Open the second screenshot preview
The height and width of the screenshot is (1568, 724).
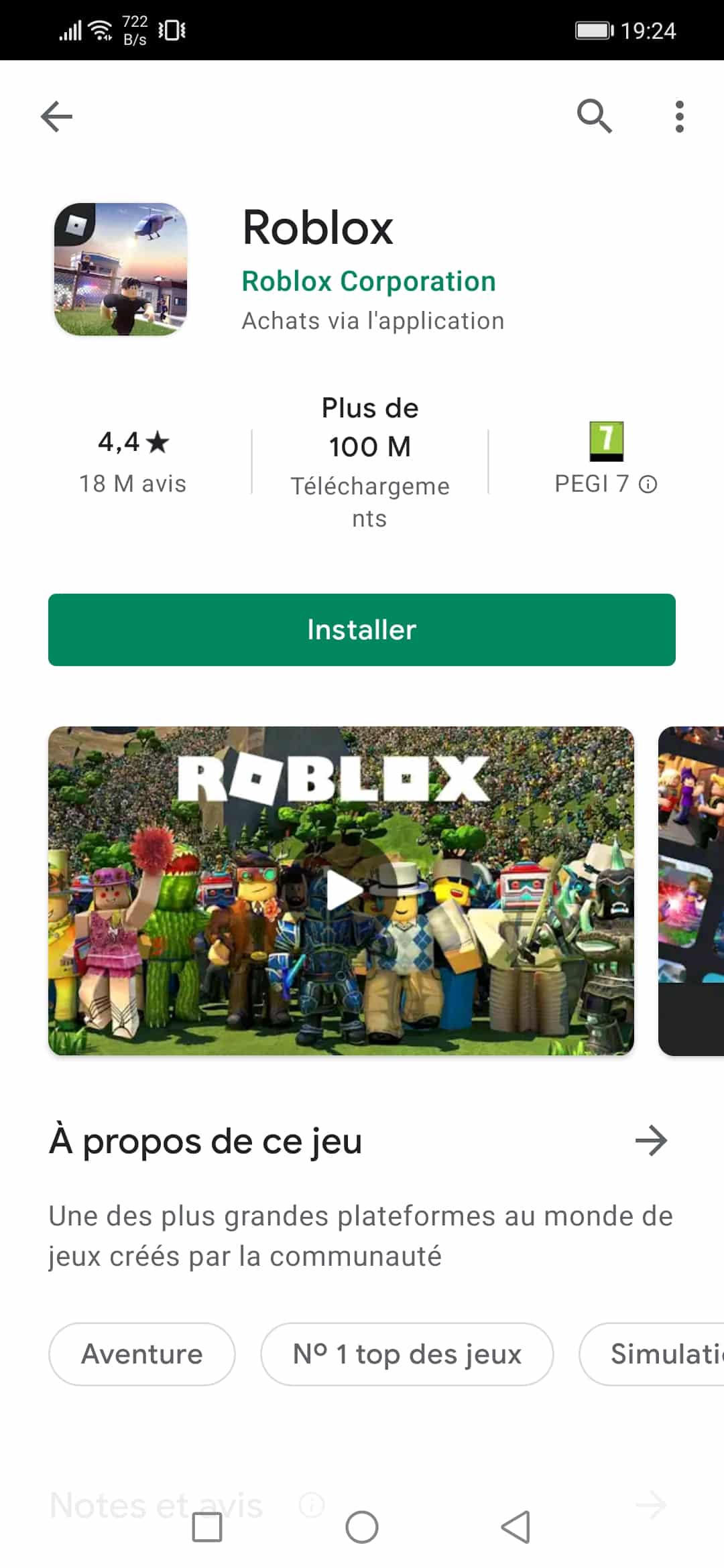point(691,891)
